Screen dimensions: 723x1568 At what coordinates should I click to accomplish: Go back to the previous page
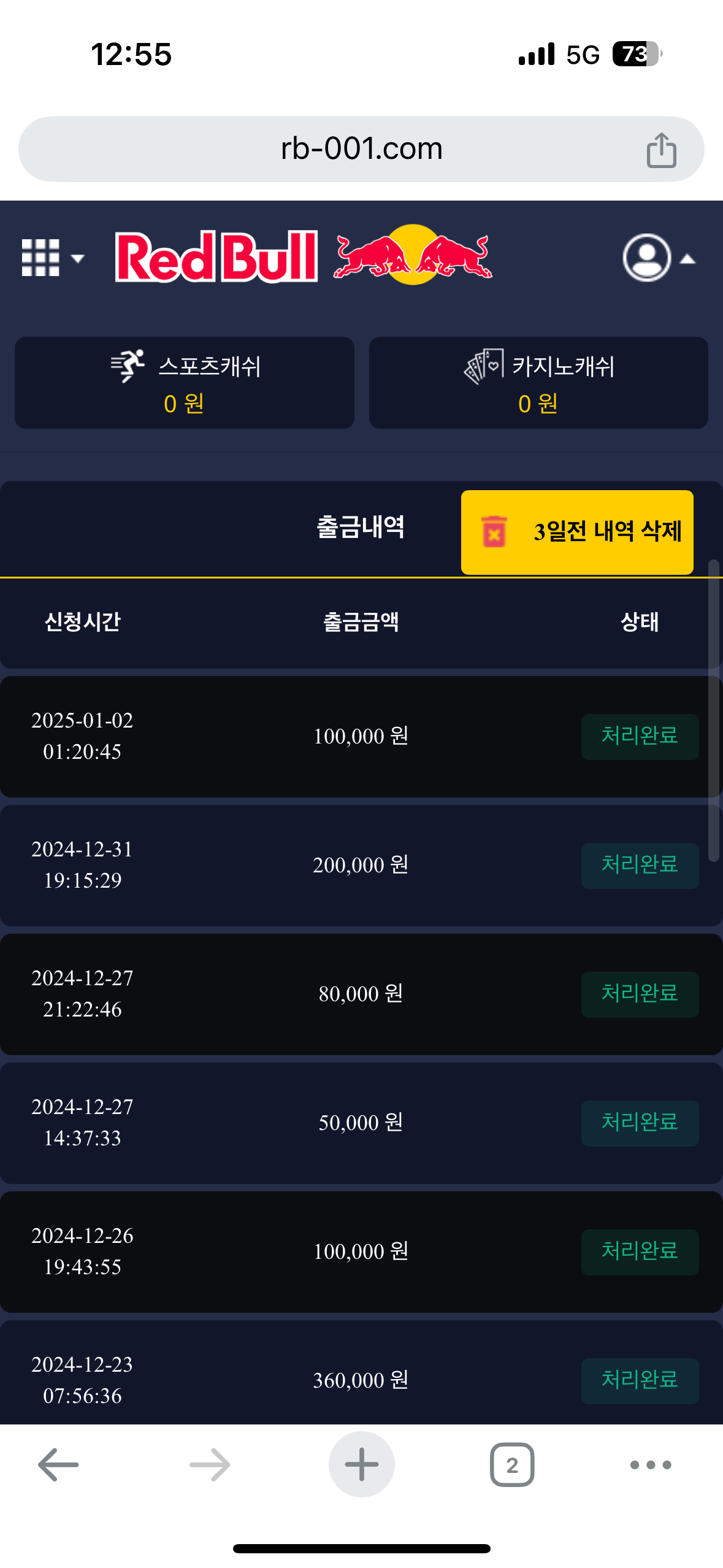[58, 1464]
